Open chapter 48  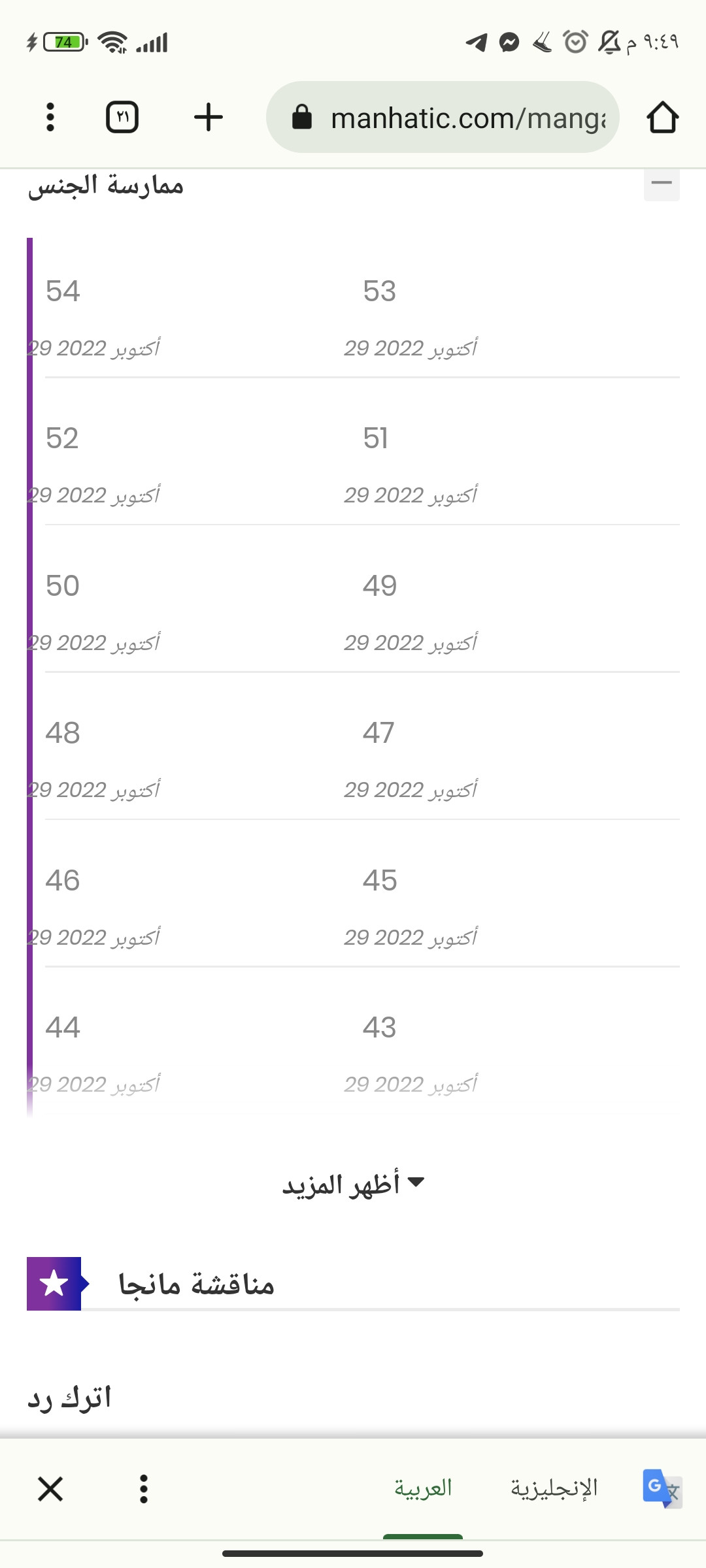[x=63, y=733]
